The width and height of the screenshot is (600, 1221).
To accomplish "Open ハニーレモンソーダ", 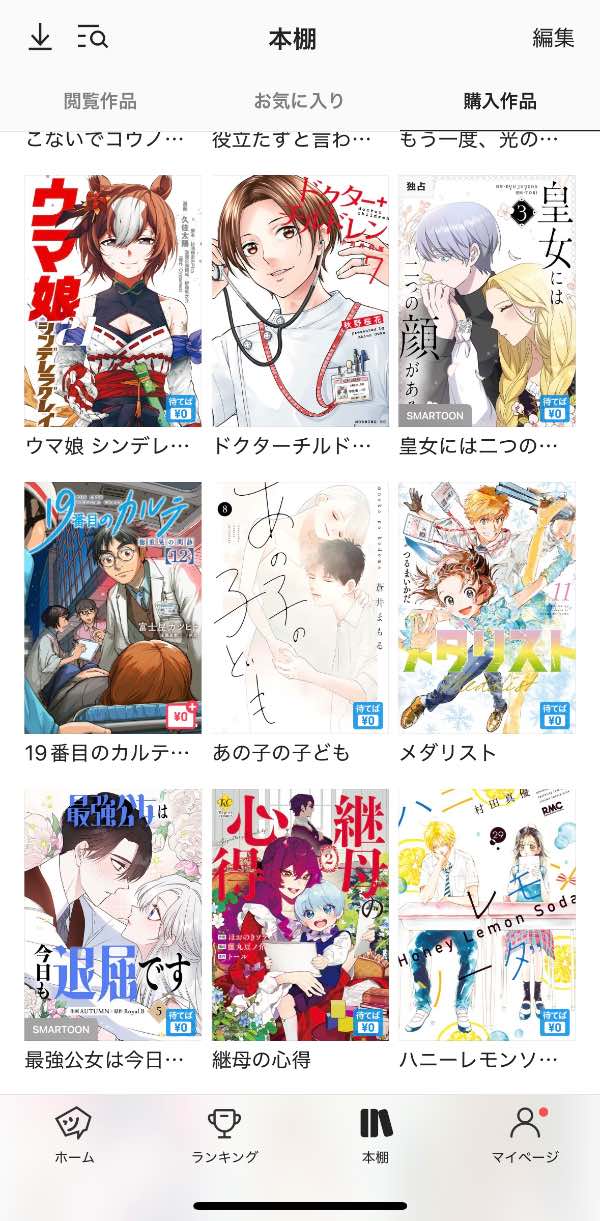I will point(487,914).
